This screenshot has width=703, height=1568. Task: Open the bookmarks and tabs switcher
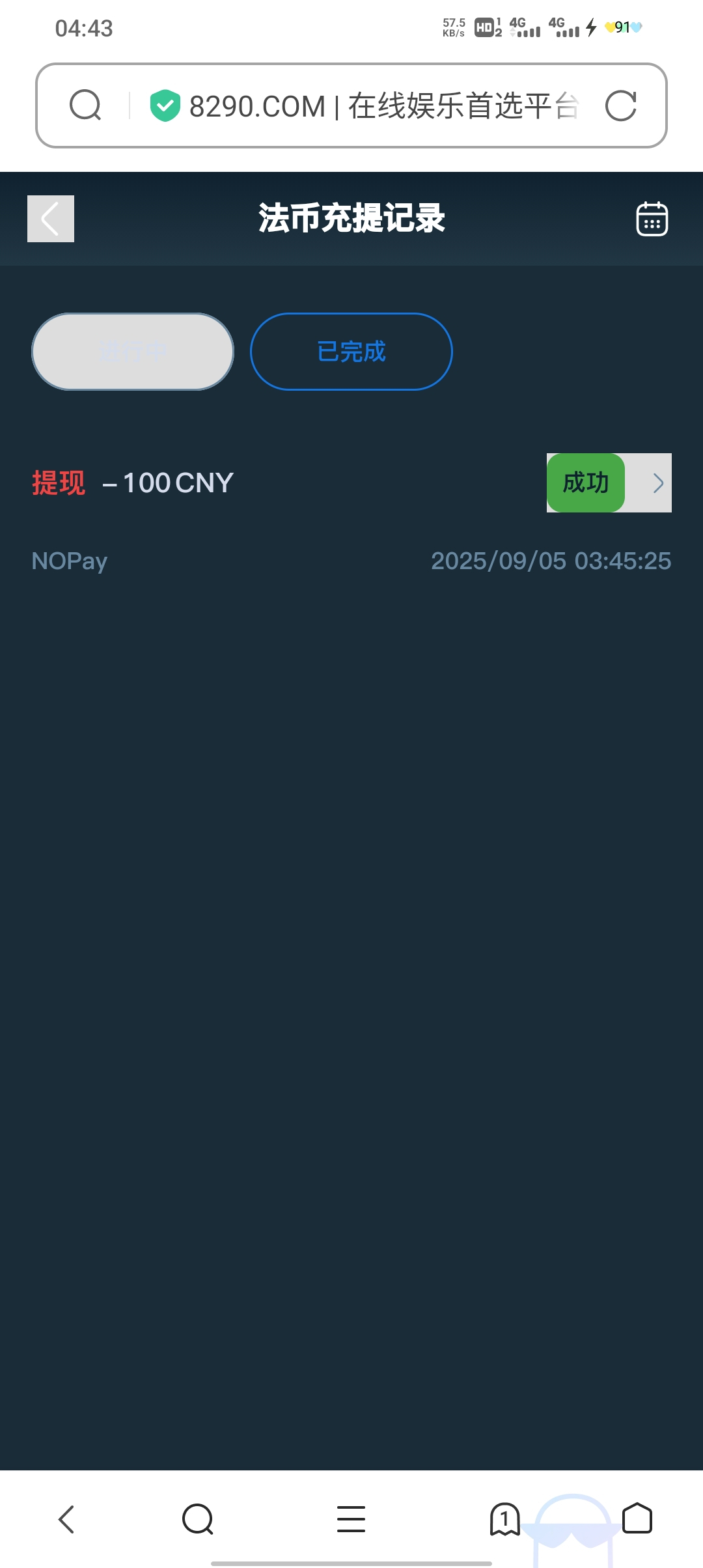tap(504, 1519)
